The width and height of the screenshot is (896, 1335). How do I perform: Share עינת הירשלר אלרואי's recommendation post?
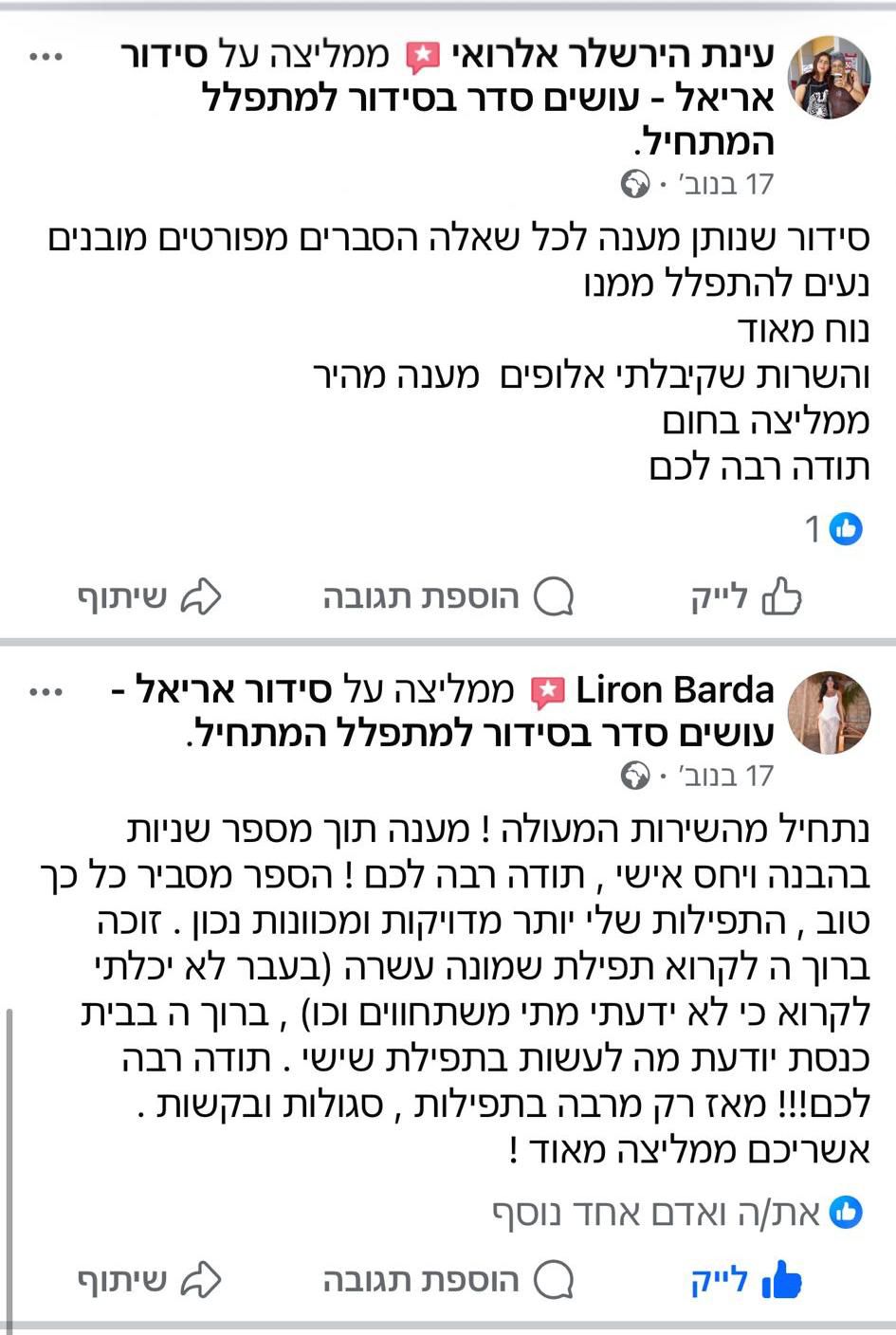click(150, 597)
